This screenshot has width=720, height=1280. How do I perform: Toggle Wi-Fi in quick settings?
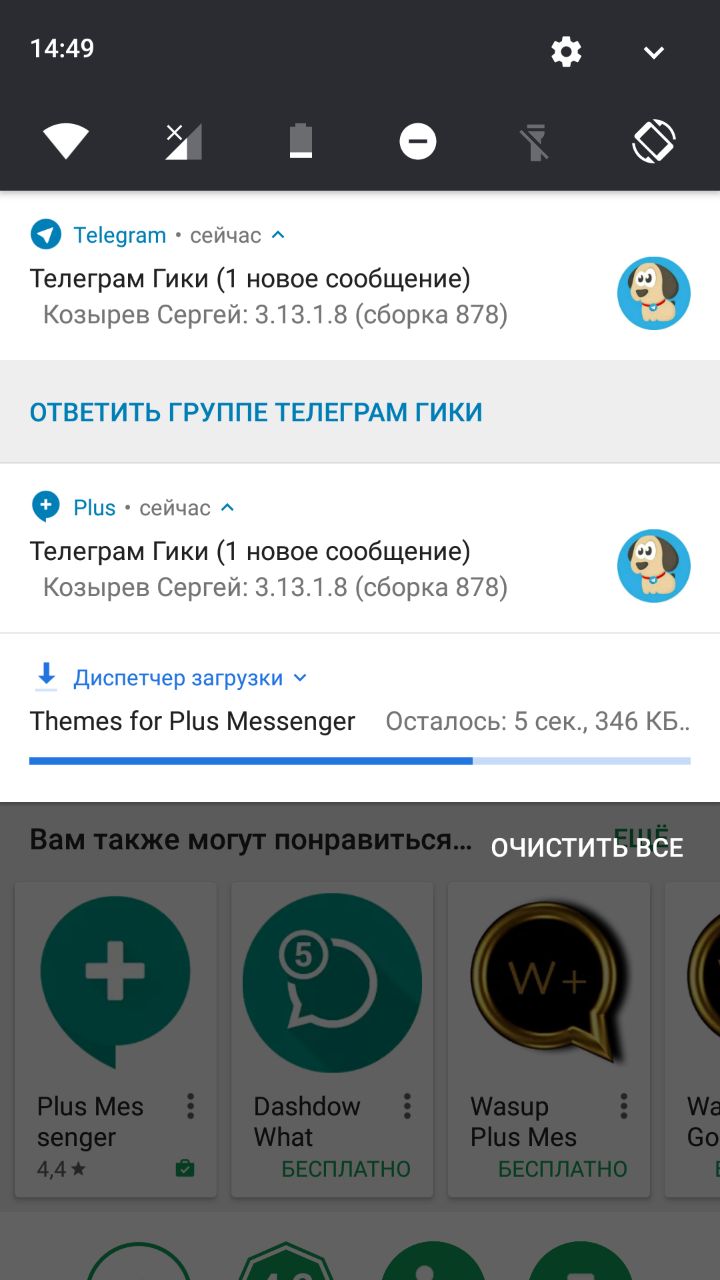[66, 141]
